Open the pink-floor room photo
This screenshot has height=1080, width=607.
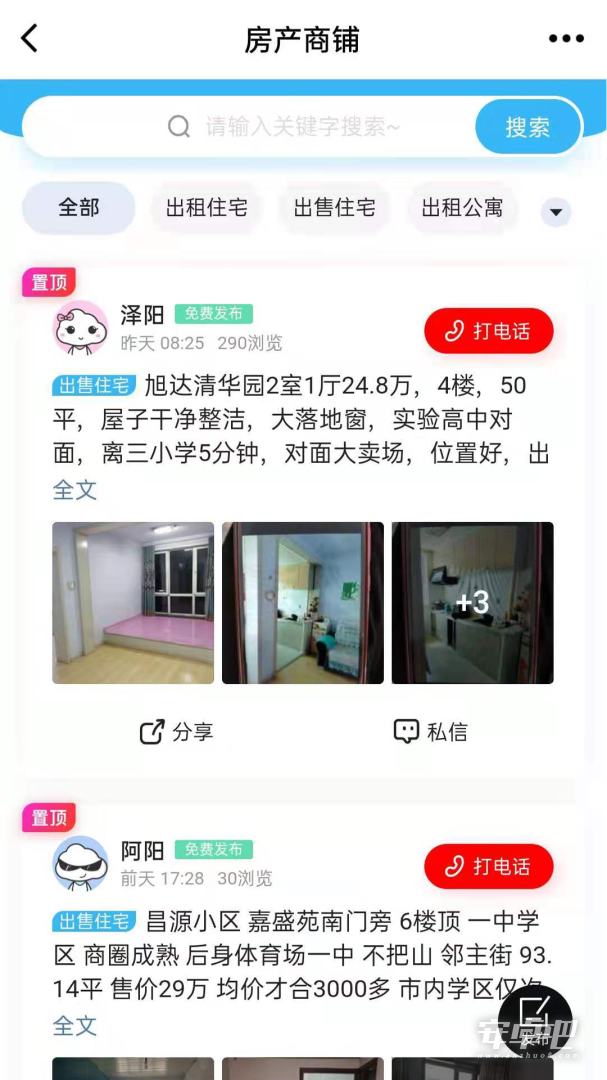[x=133, y=603]
